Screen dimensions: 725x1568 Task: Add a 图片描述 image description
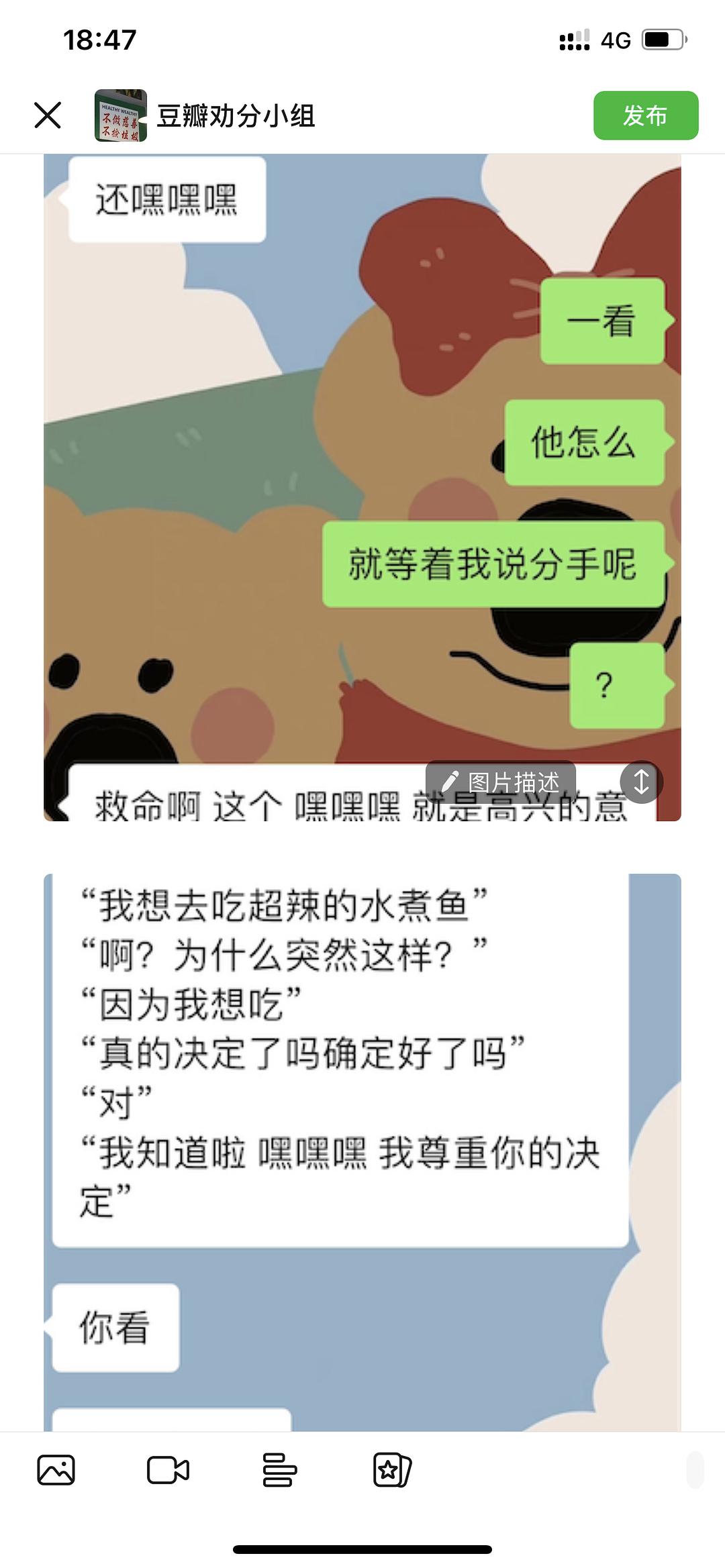pyautogui.click(x=501, y=782)
